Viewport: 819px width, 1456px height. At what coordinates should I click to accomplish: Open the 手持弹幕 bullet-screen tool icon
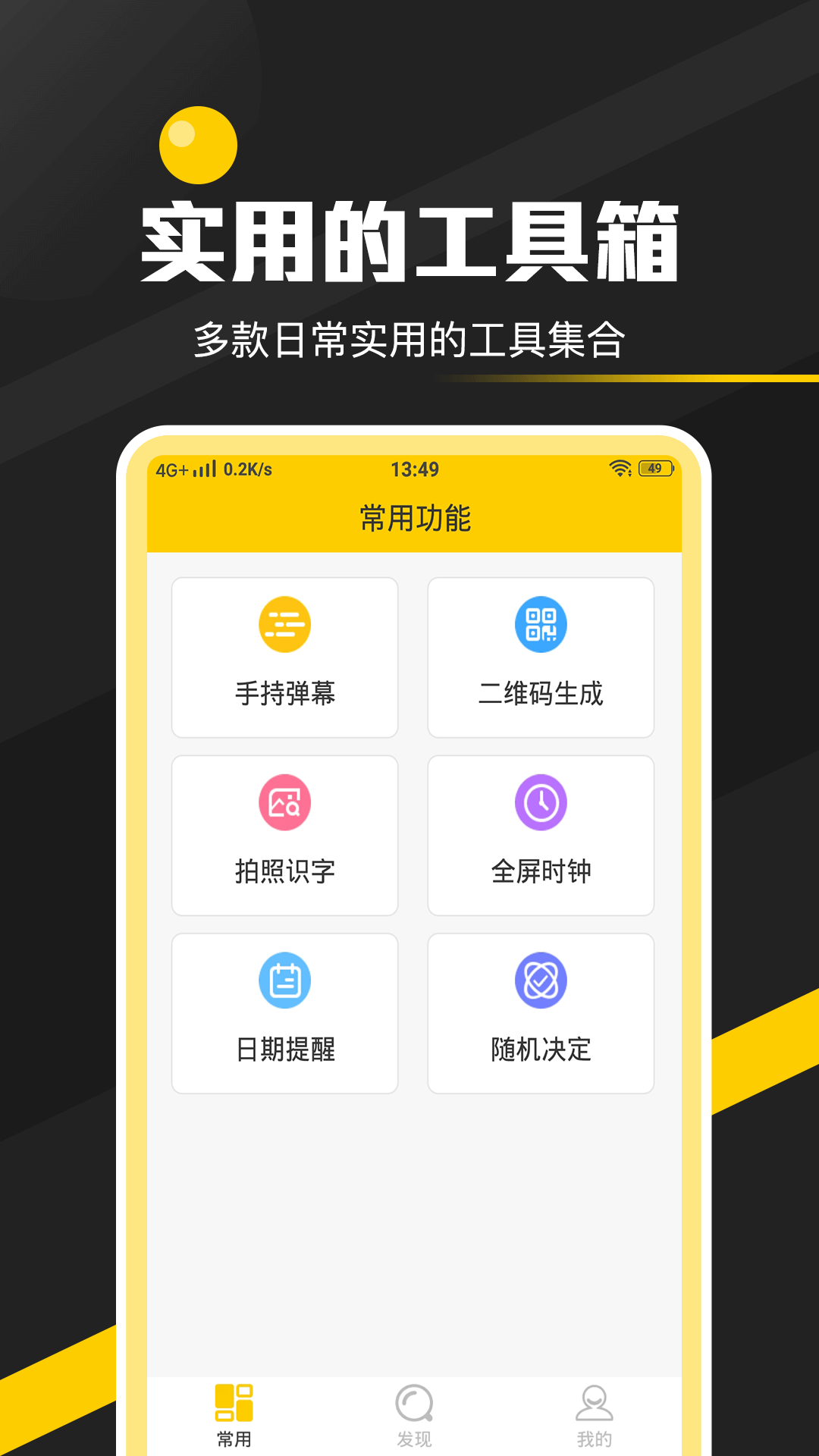point(284,623)
